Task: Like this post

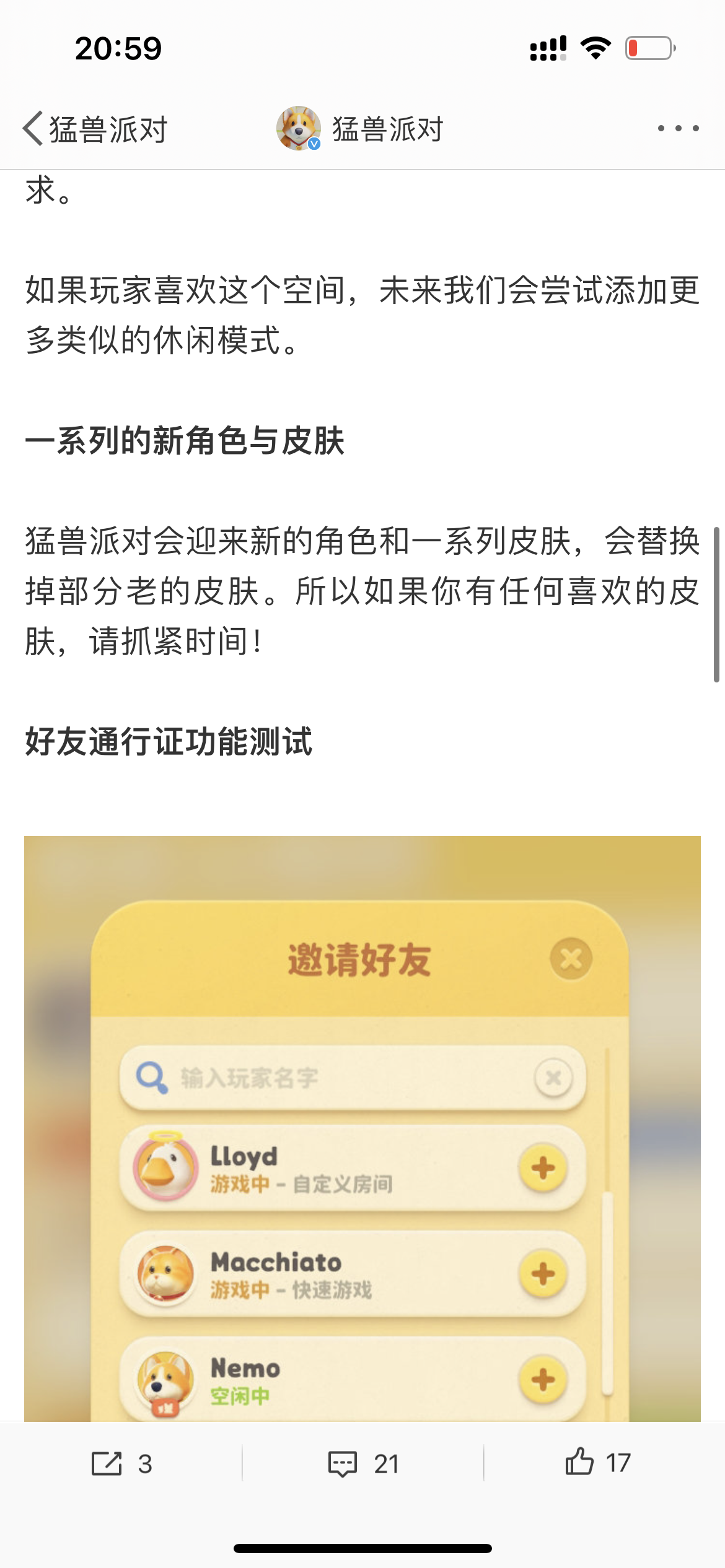Action: click(x=597, y=1463)
